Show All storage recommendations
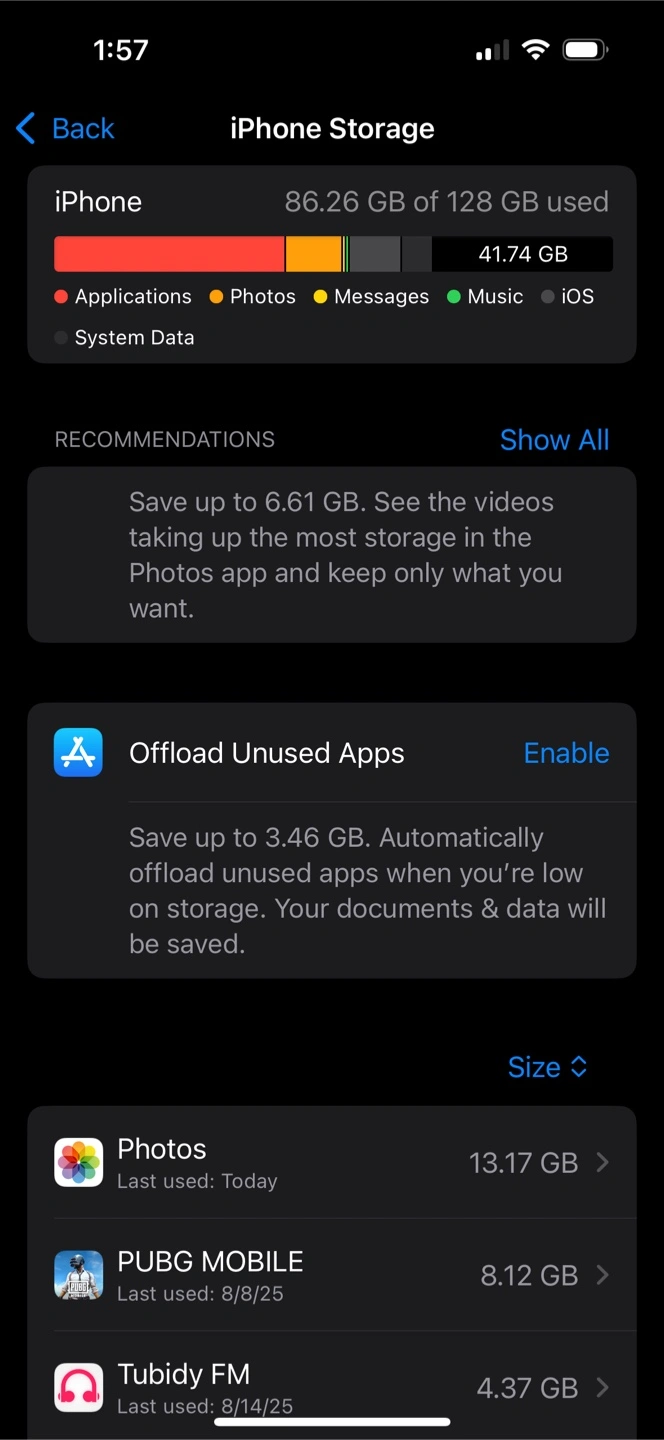 554,440
